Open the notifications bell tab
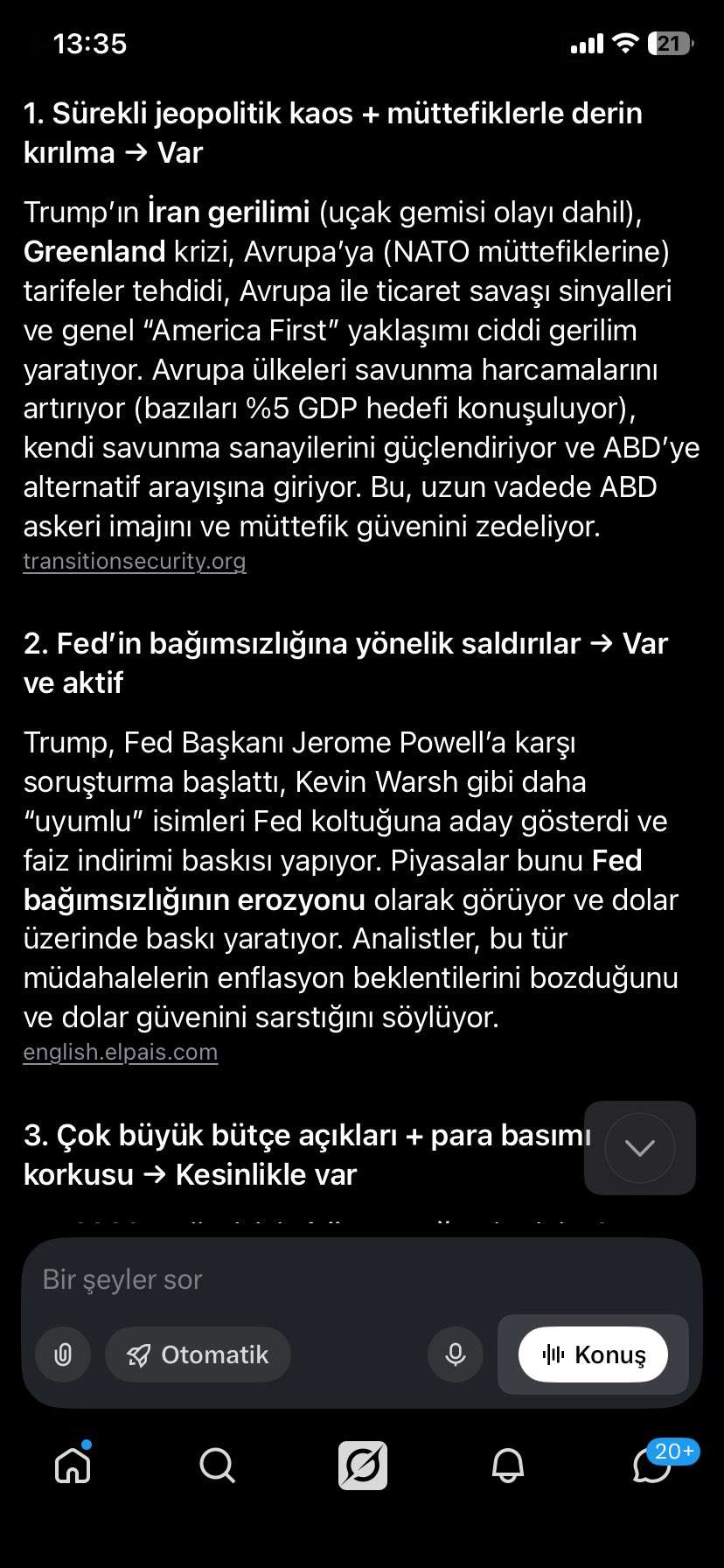Image resolution: width=724 pixels, height=1568 pixels. (x=508, y=1465)
